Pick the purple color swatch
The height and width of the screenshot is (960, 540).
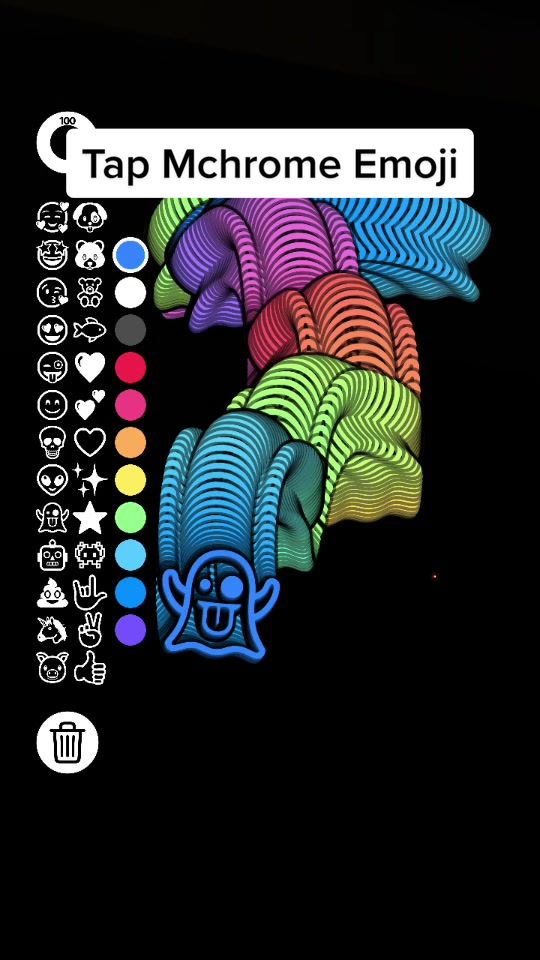(130, 630)
